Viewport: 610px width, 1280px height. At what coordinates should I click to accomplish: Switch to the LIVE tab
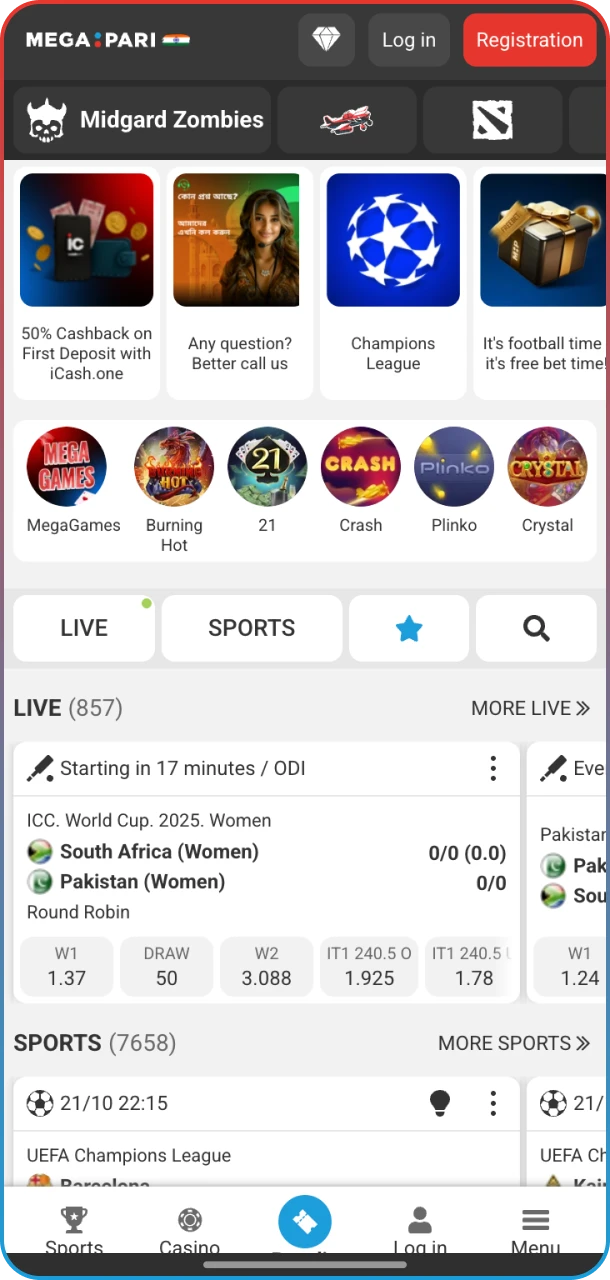[x=84, y=628]
